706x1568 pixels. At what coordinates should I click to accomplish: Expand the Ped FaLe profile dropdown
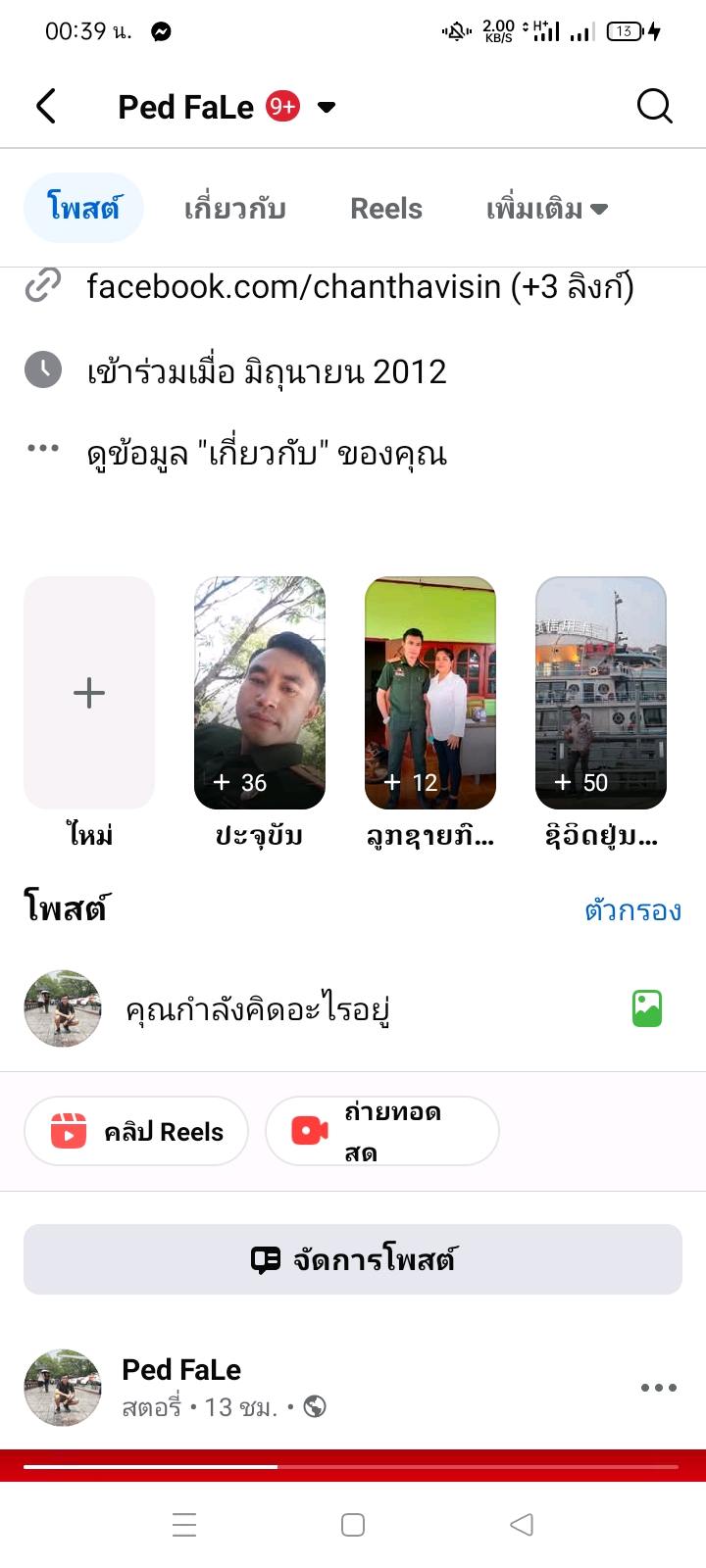(327, 107)
